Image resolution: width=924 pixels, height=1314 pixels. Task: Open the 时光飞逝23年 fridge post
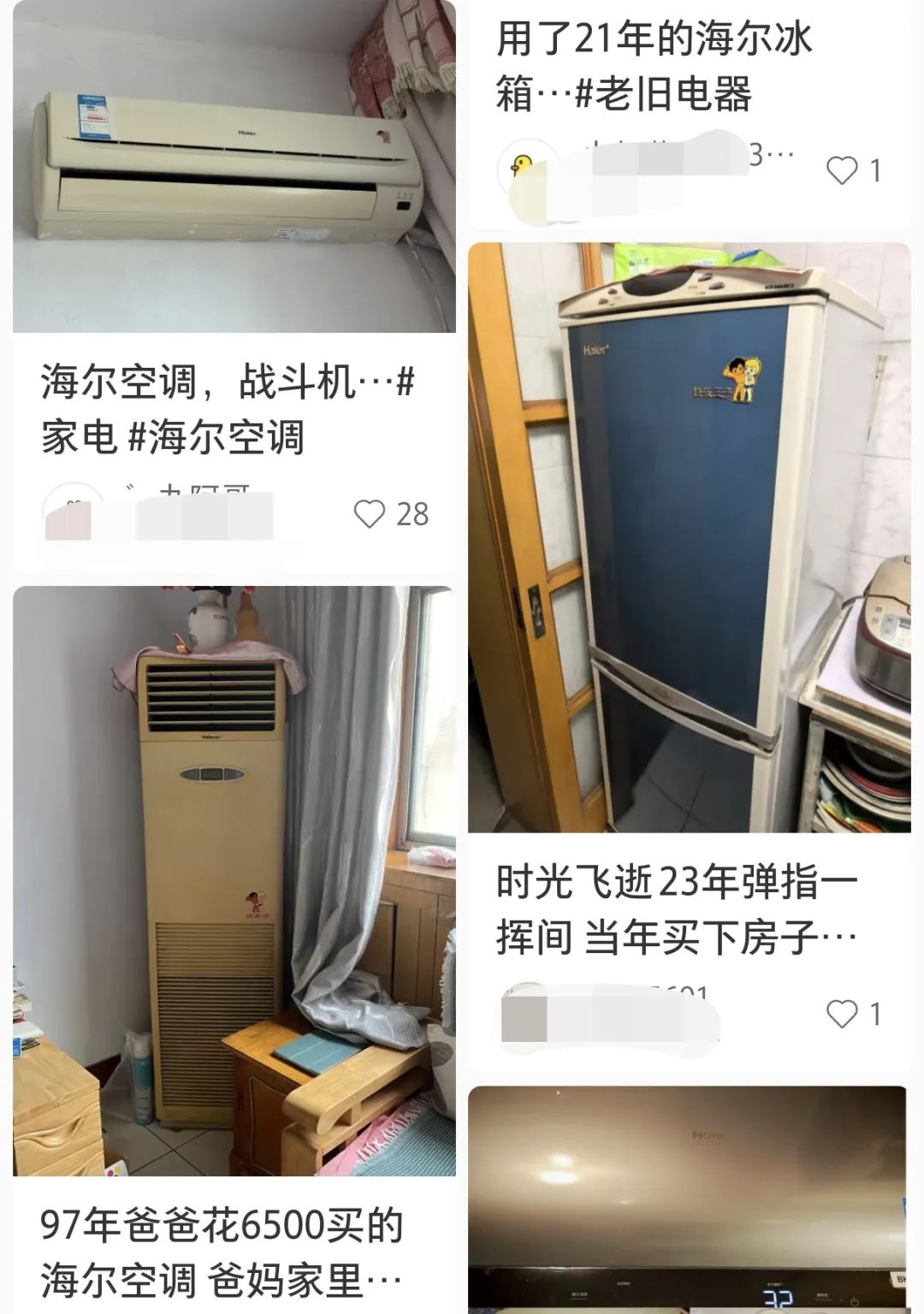pyautogui.click(x=689, y=537)
